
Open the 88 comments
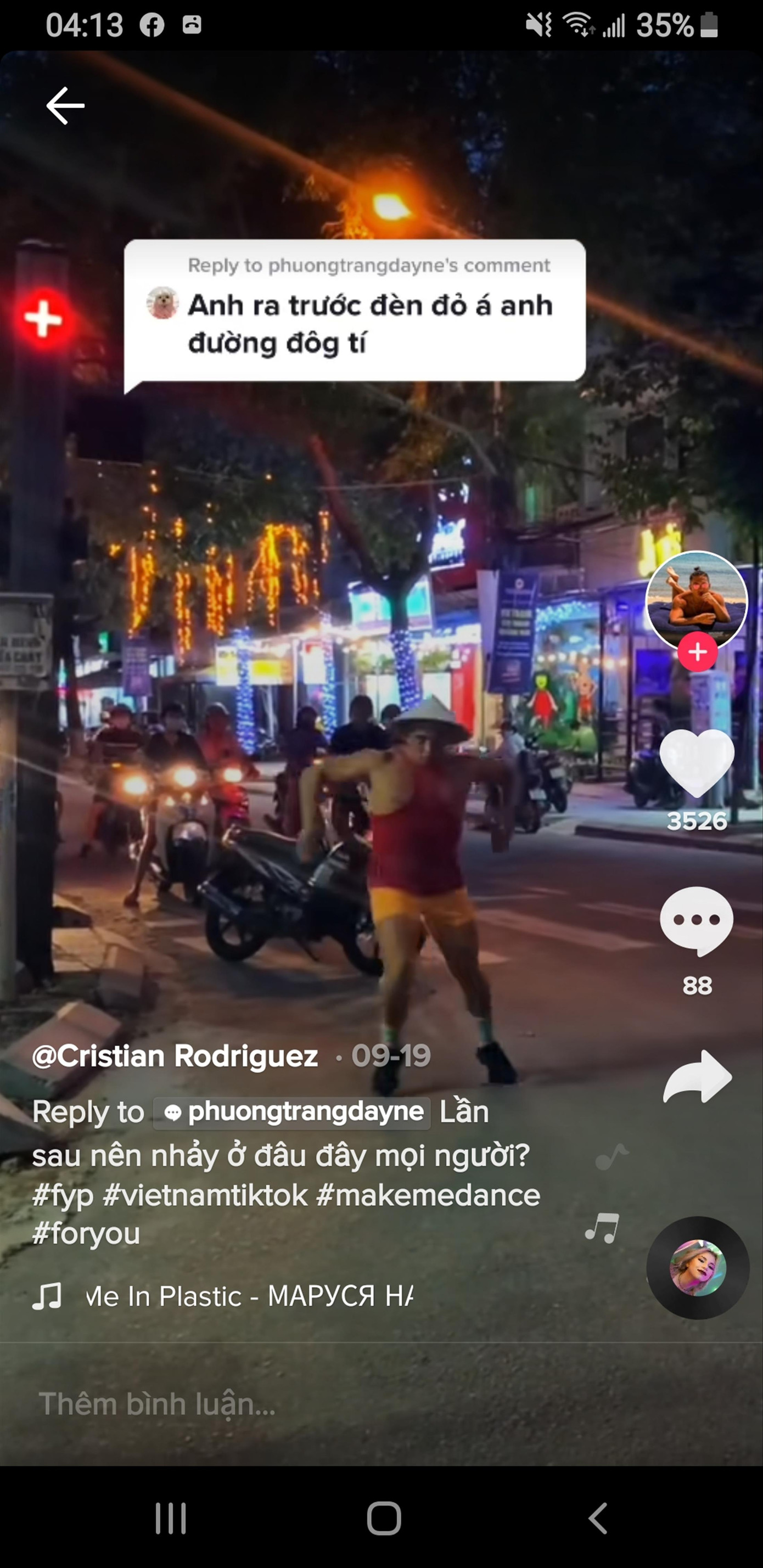697,921
